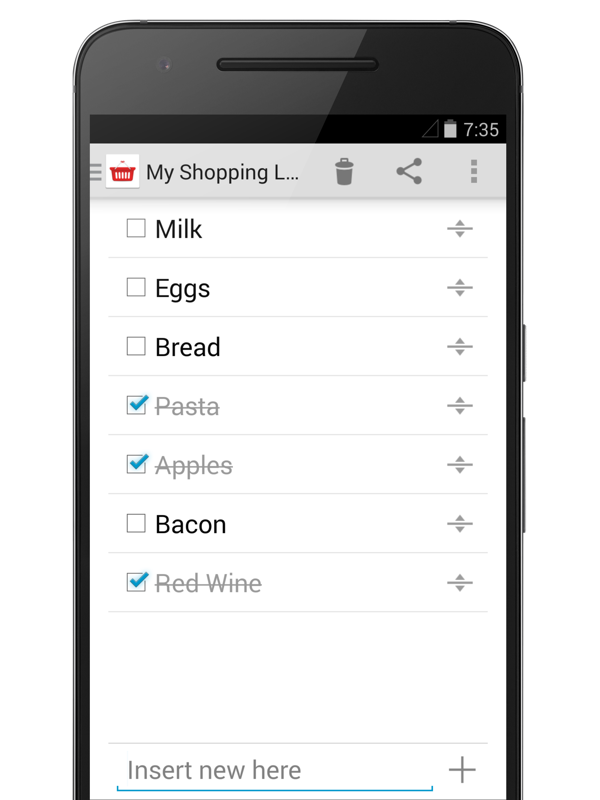Uncheck the Apples item

tap(136, 464)
